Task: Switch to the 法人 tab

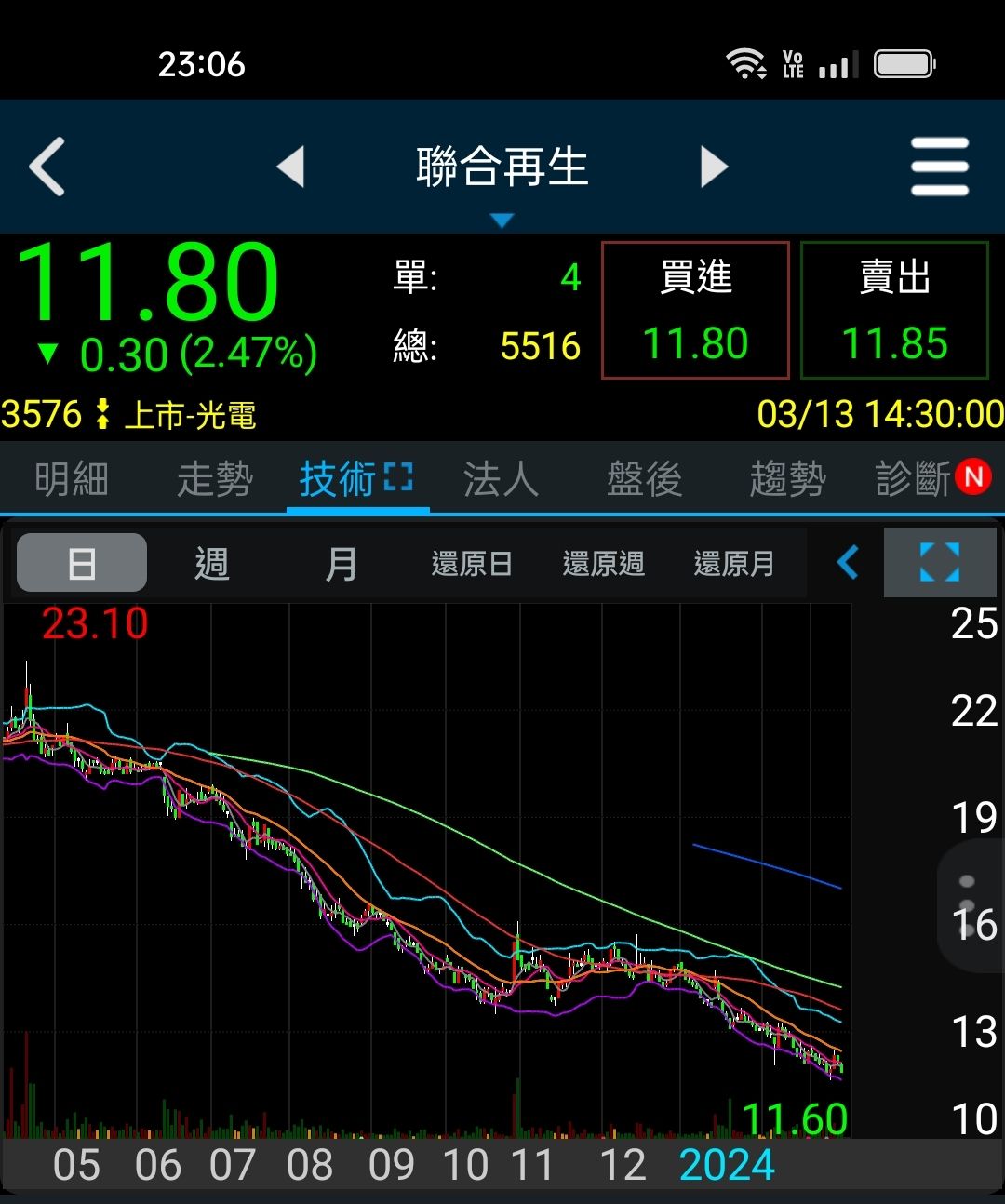Action: click(x=500, y=478)
